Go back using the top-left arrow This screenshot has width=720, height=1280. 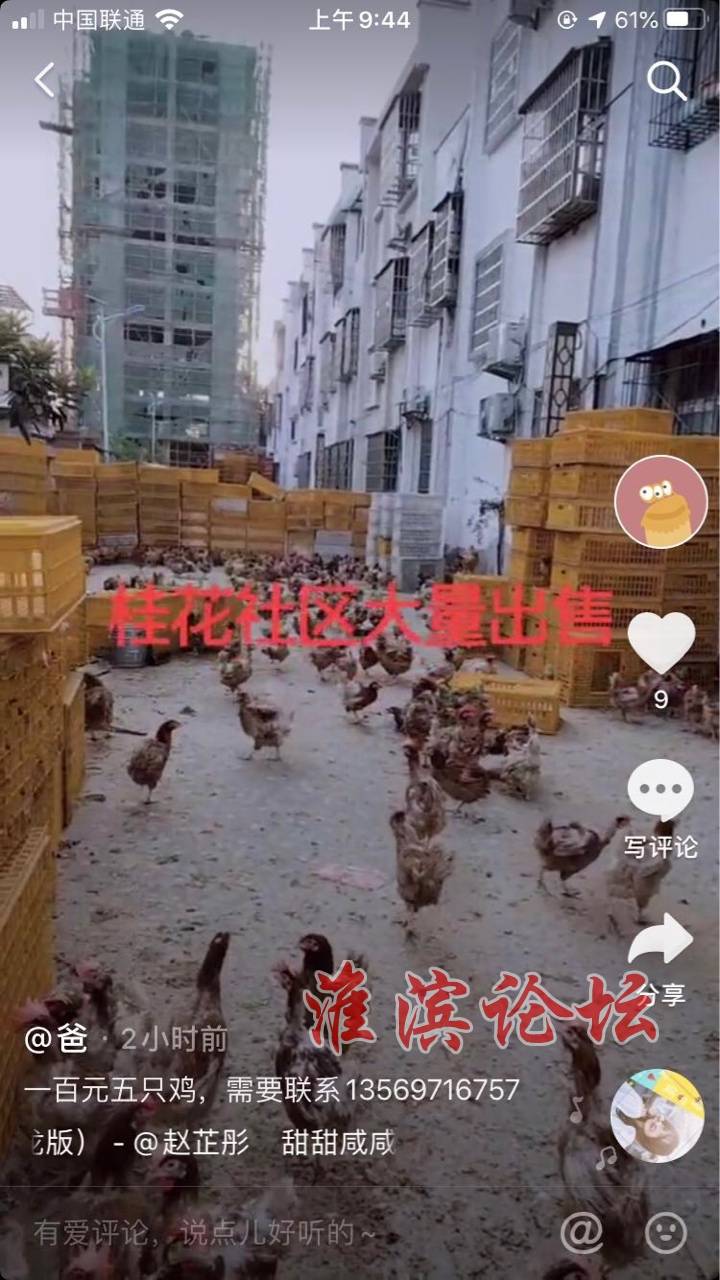[x=44, y=80]
